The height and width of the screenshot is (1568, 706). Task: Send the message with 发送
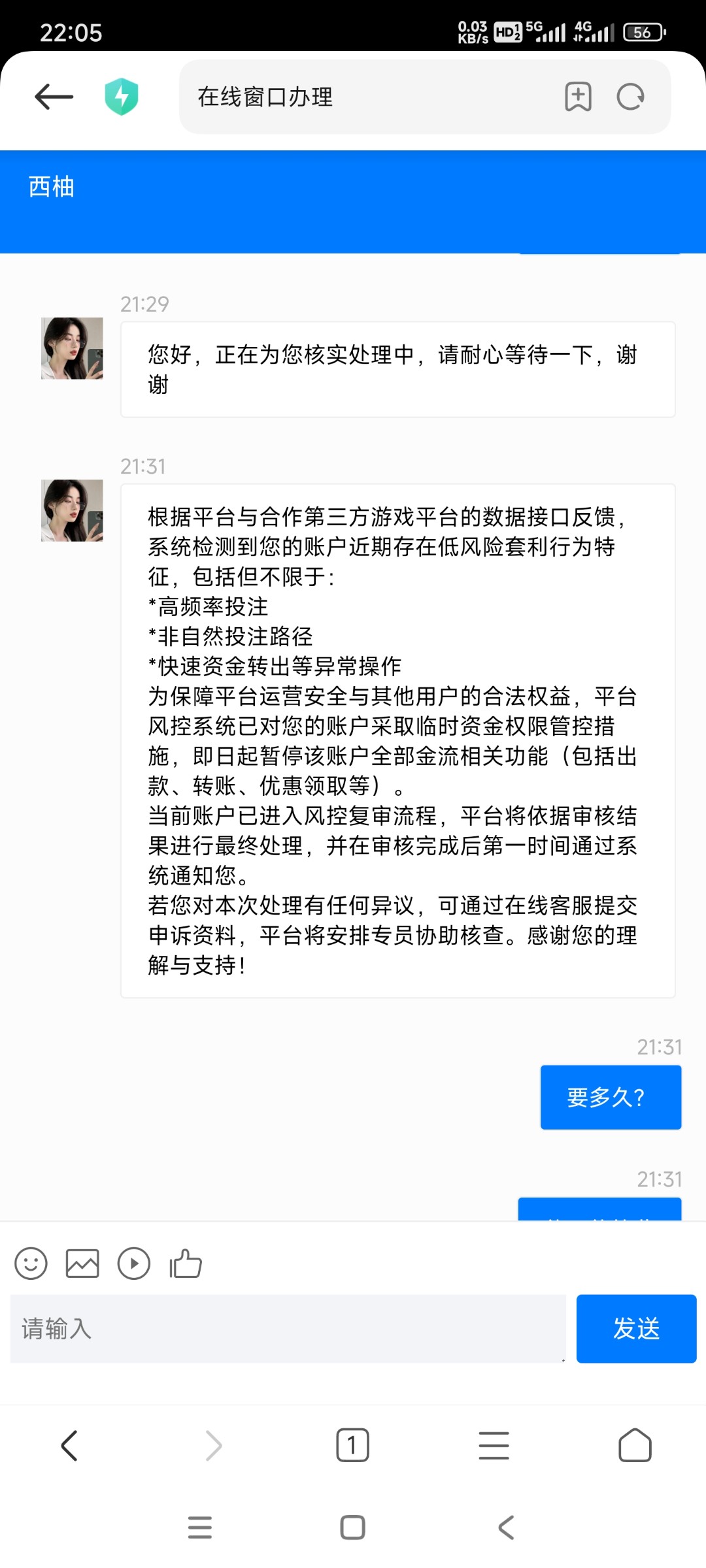click(636, 1329)
